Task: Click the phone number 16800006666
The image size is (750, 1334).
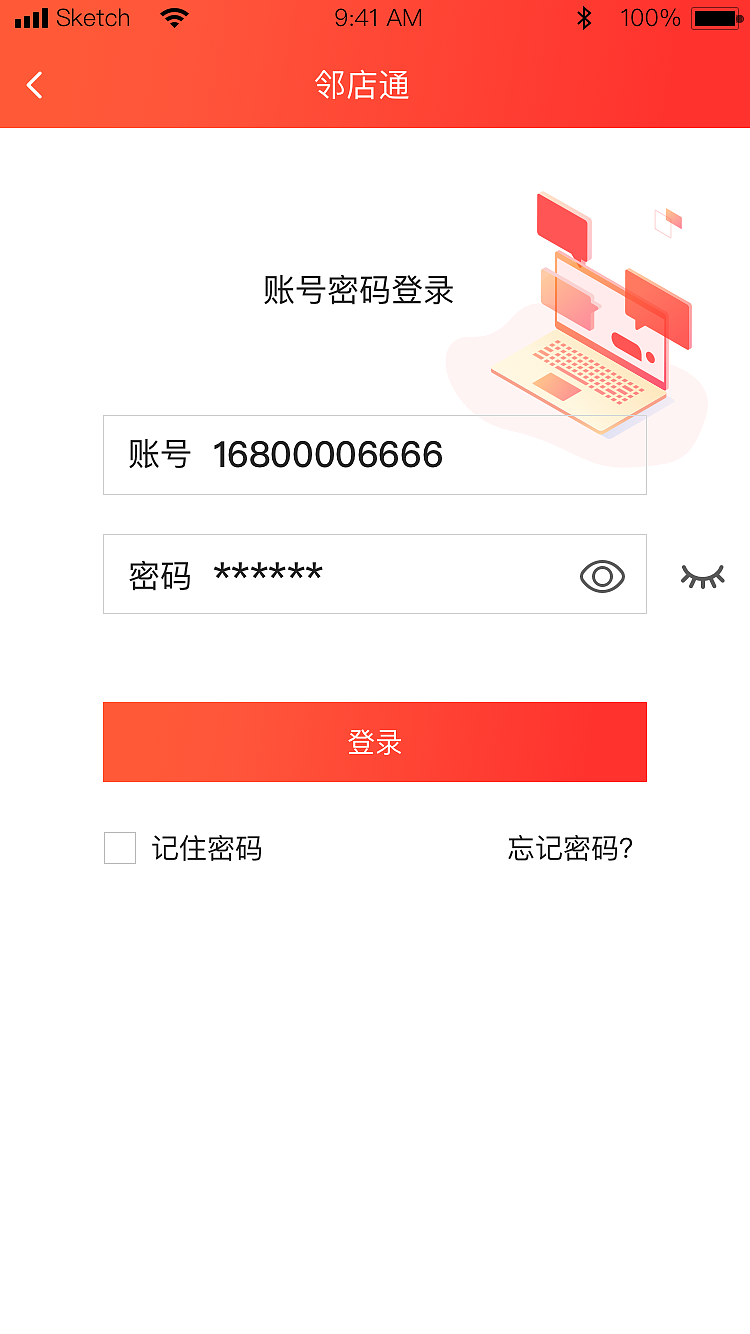Action: [328, 455]
